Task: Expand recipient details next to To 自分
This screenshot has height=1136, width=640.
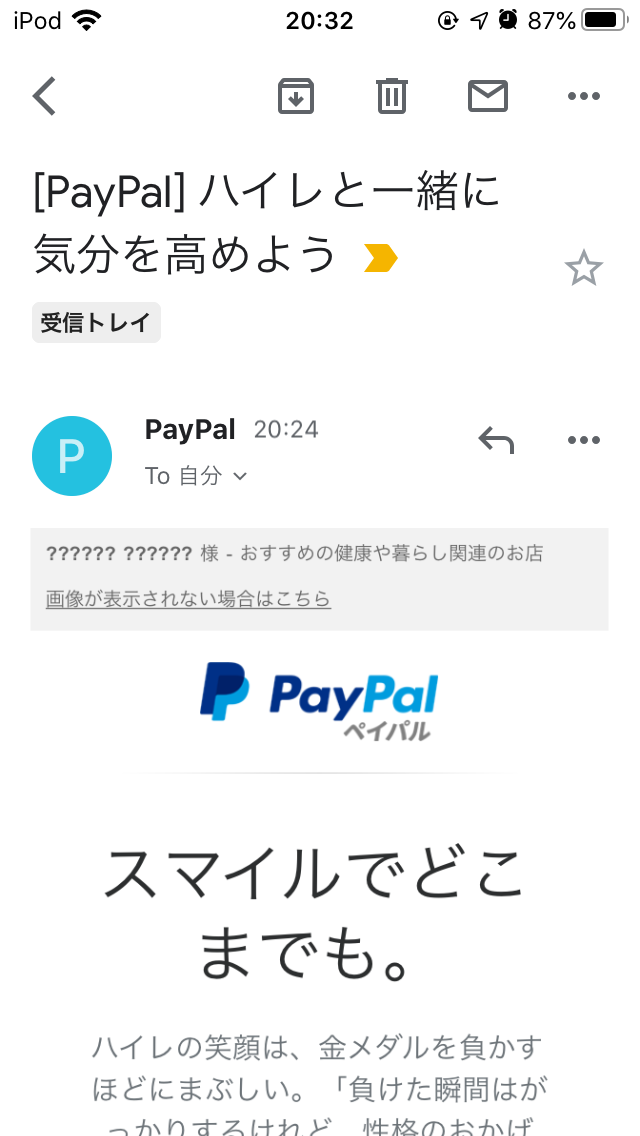Action: click(239, 477)
